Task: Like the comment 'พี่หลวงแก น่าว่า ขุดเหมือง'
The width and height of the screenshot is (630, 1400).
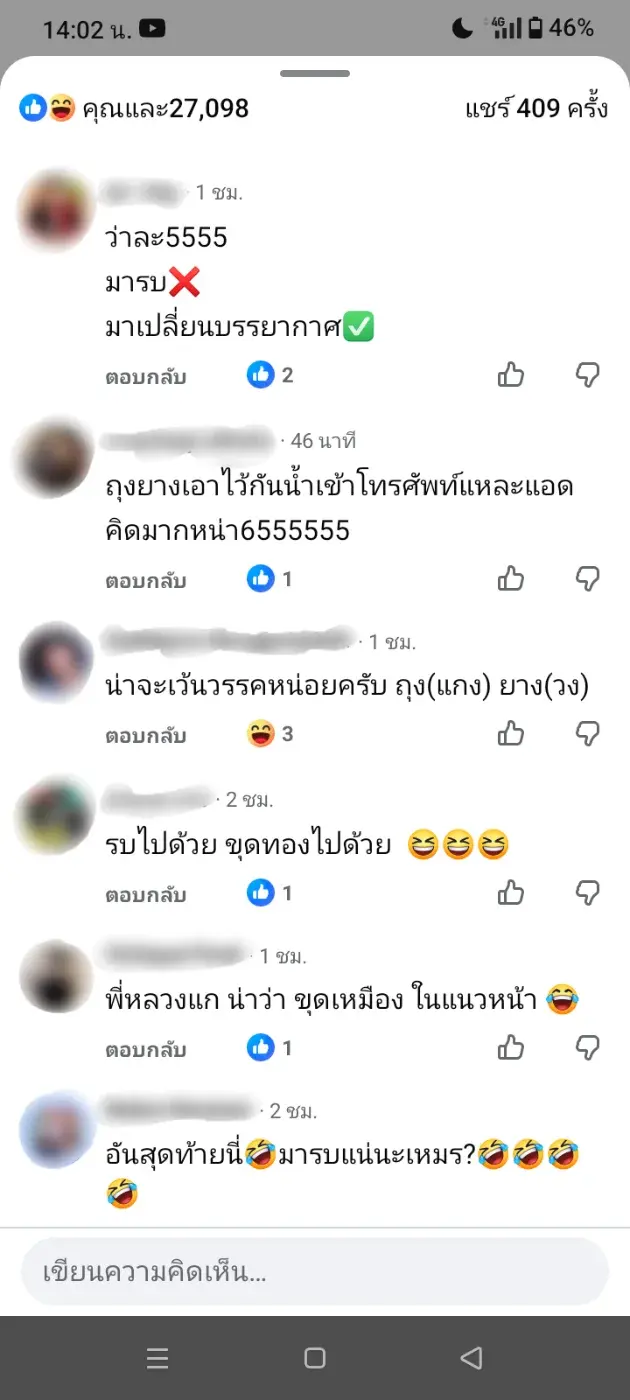Action: (511, 1047)
